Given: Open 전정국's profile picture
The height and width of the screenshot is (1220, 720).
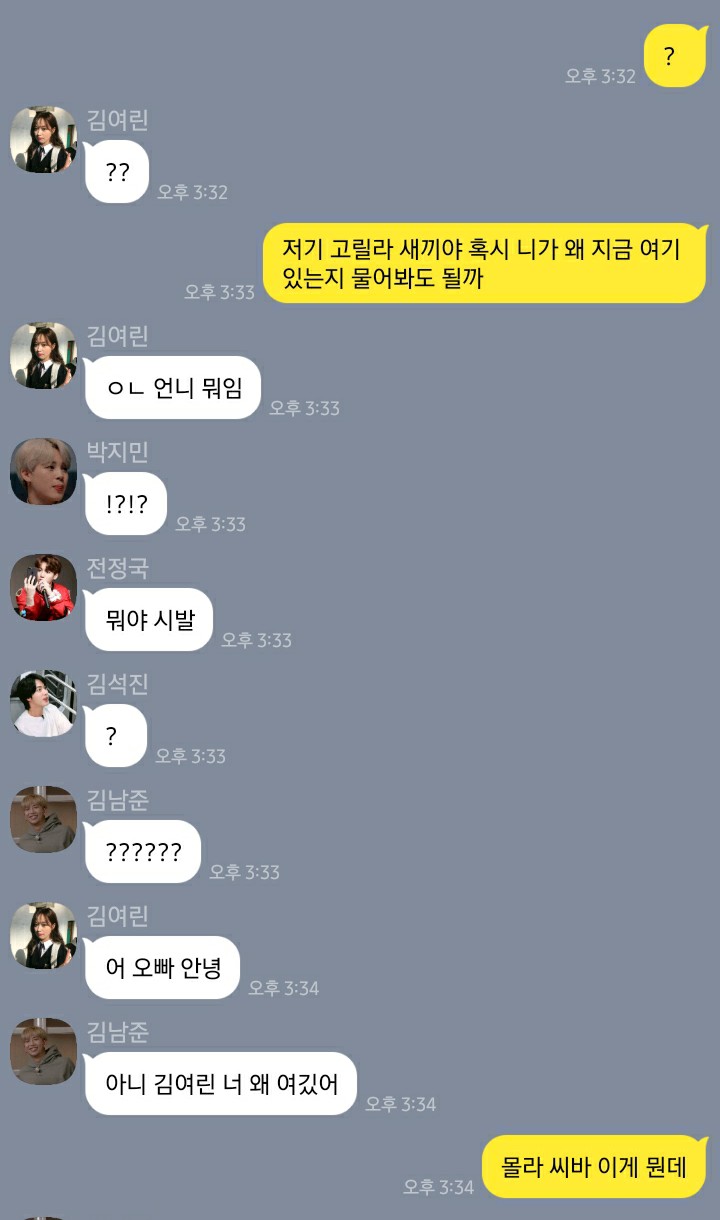Looking at the screenshot, I should [42, 587].
